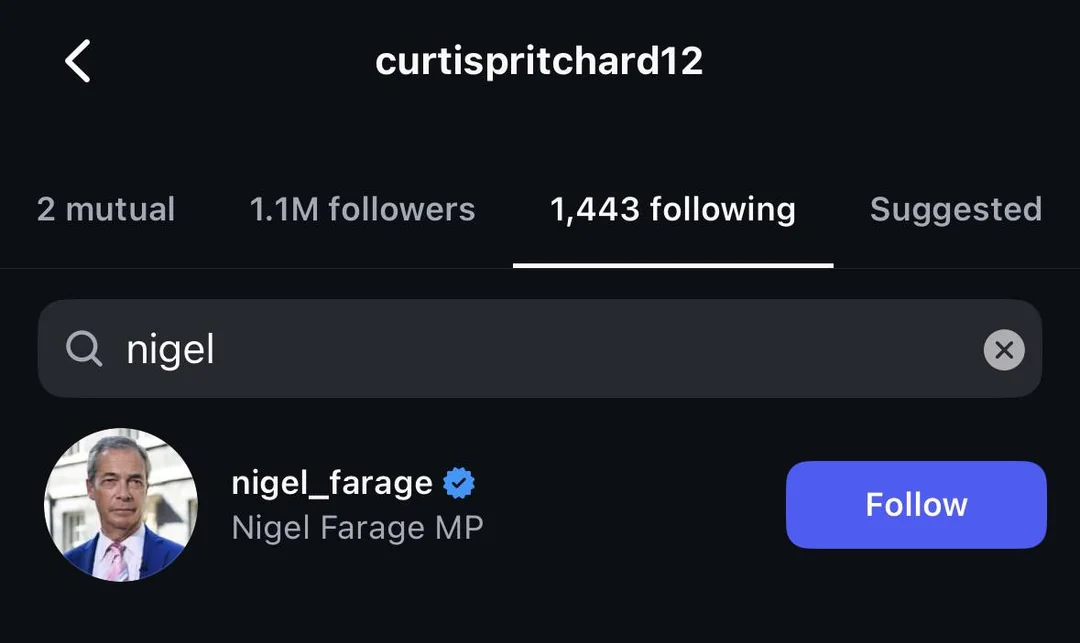
Task: Switch to the 2 mutual tab
Action: 106,209
